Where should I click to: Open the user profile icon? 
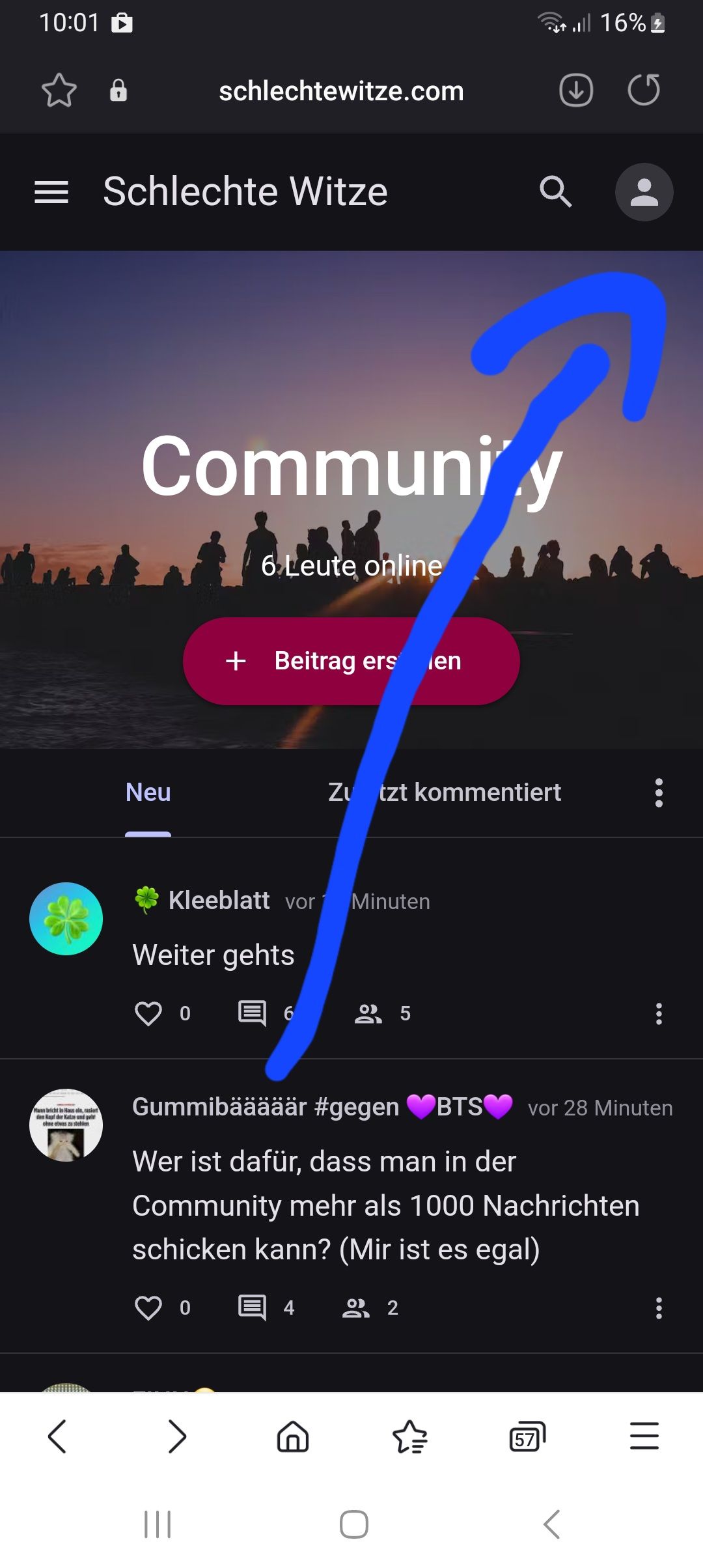tap(644, 192)
